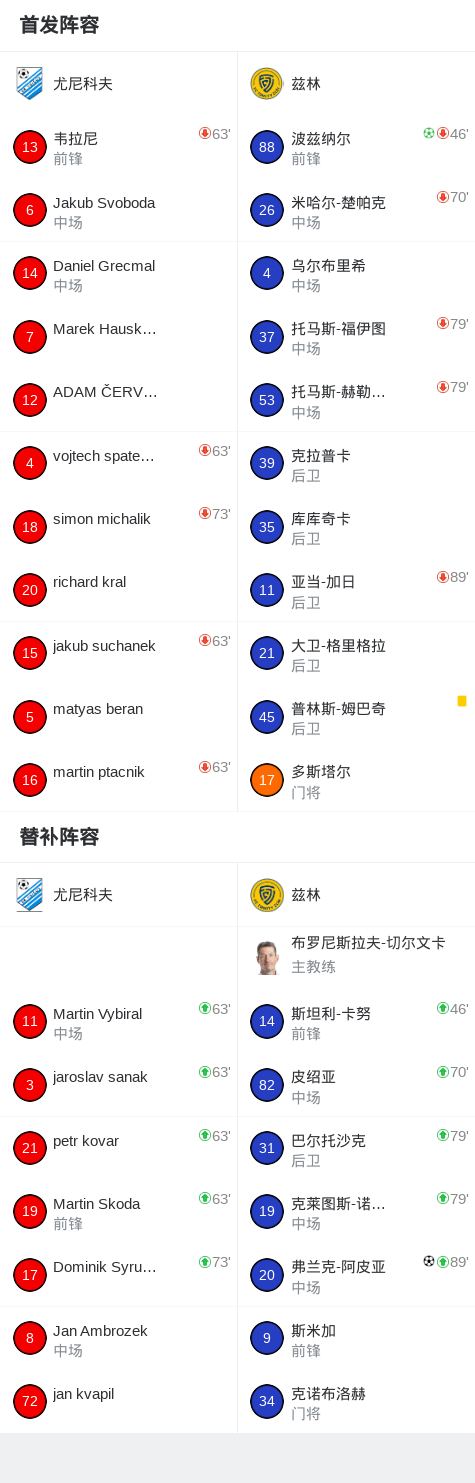The image size is (475, 1483).
Task: View 米哈尔-楚帕克 player details
Action: 356,210
